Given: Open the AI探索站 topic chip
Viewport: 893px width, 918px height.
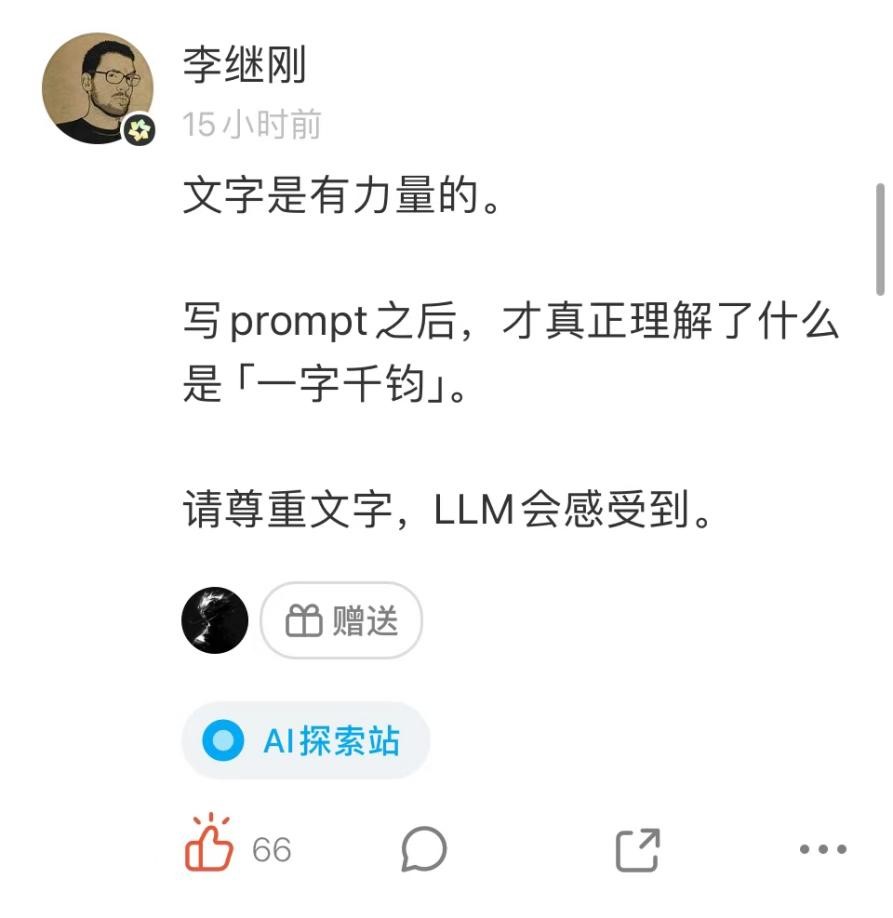Looking at the screenshot, I should point(305,741).
